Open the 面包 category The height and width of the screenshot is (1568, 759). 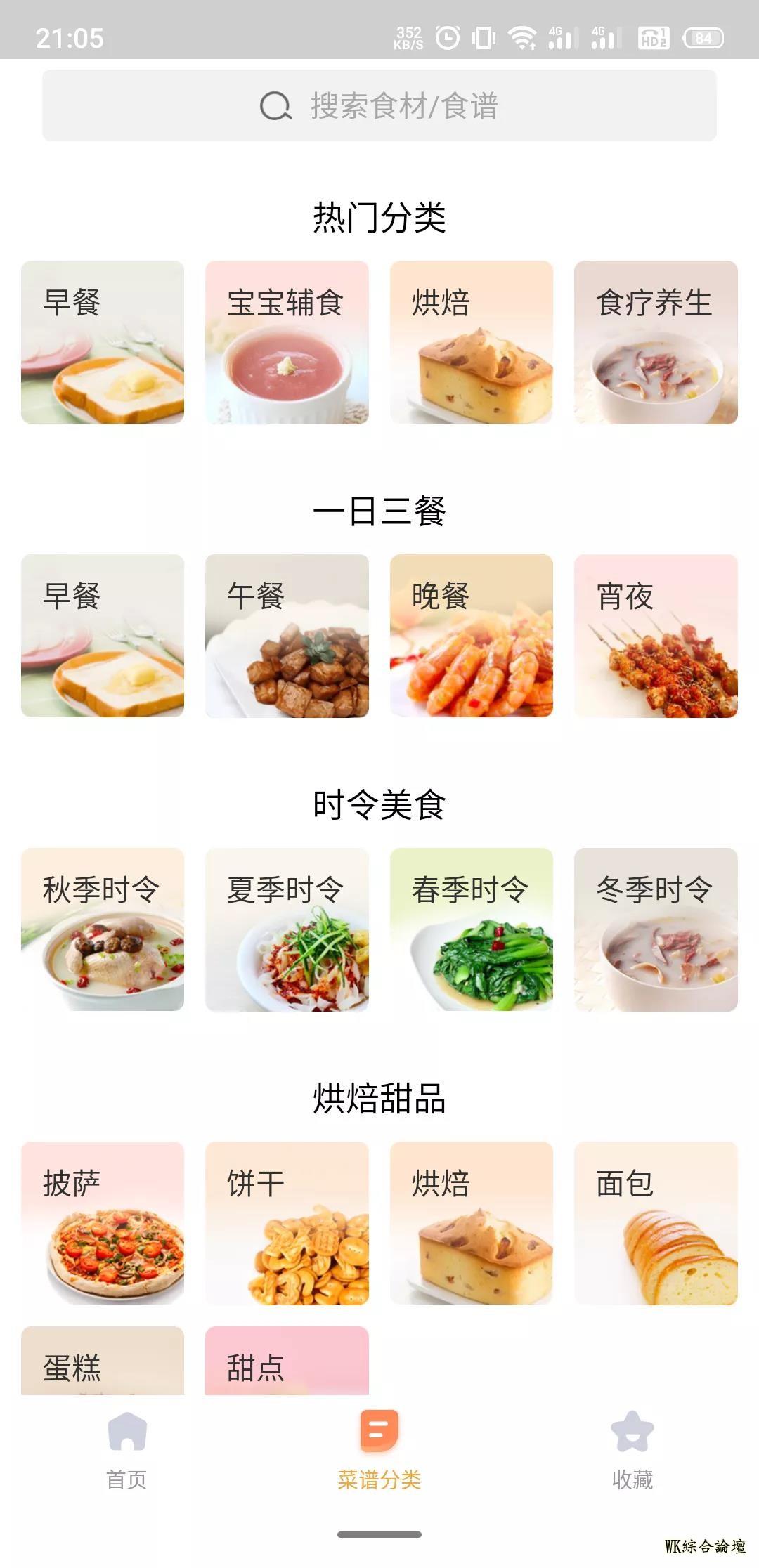[x=656, y=1223]
